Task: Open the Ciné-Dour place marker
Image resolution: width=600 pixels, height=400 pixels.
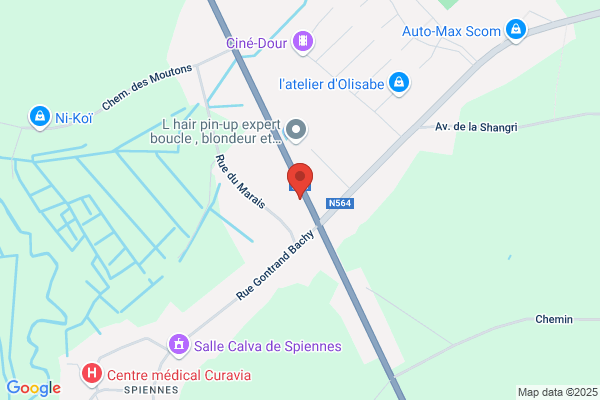Action: click(x=303, y=42)
